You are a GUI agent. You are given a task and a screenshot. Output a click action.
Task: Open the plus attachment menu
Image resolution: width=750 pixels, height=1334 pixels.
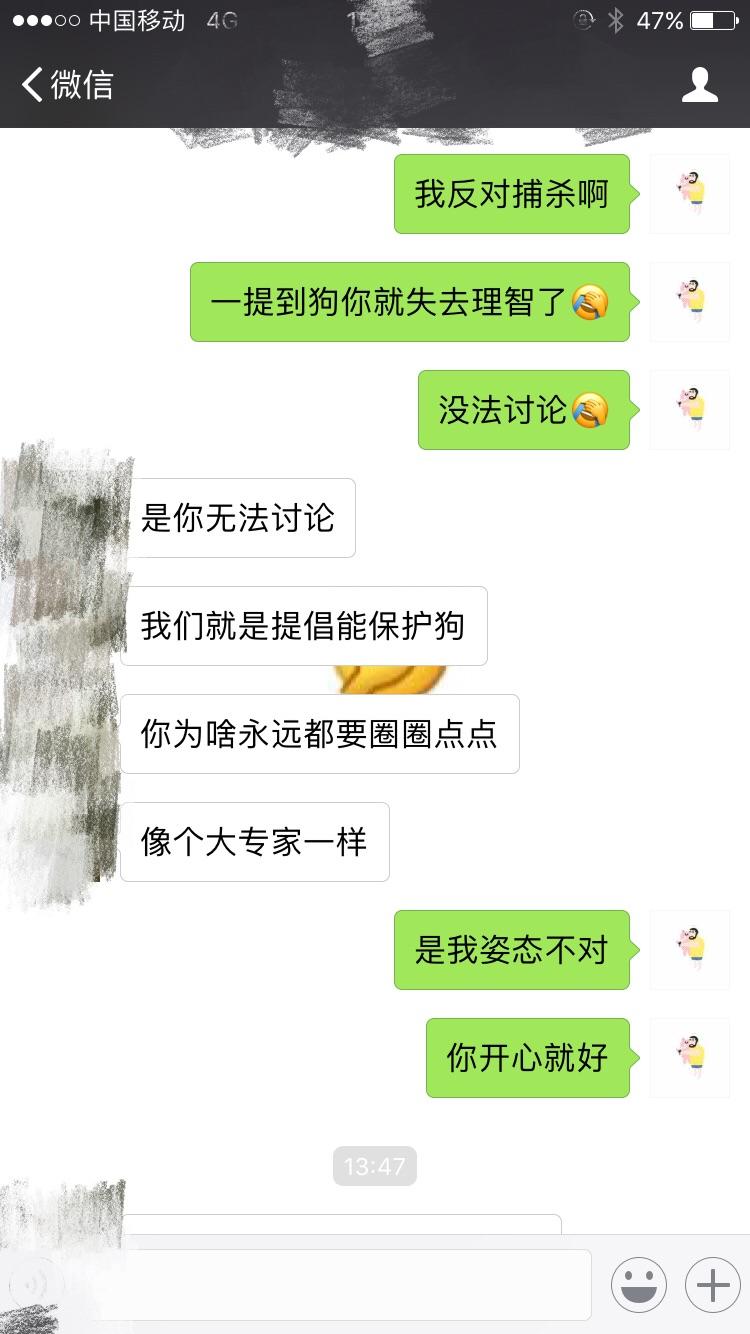point(712,1285)
